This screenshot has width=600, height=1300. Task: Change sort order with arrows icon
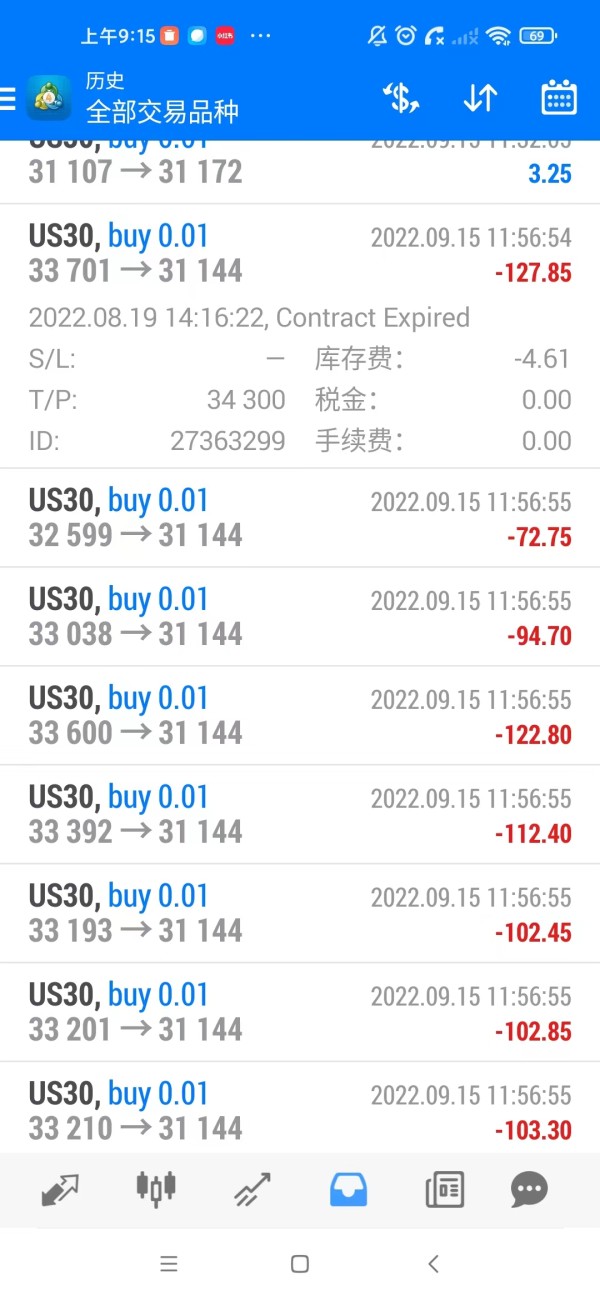(x=480, y=98)
